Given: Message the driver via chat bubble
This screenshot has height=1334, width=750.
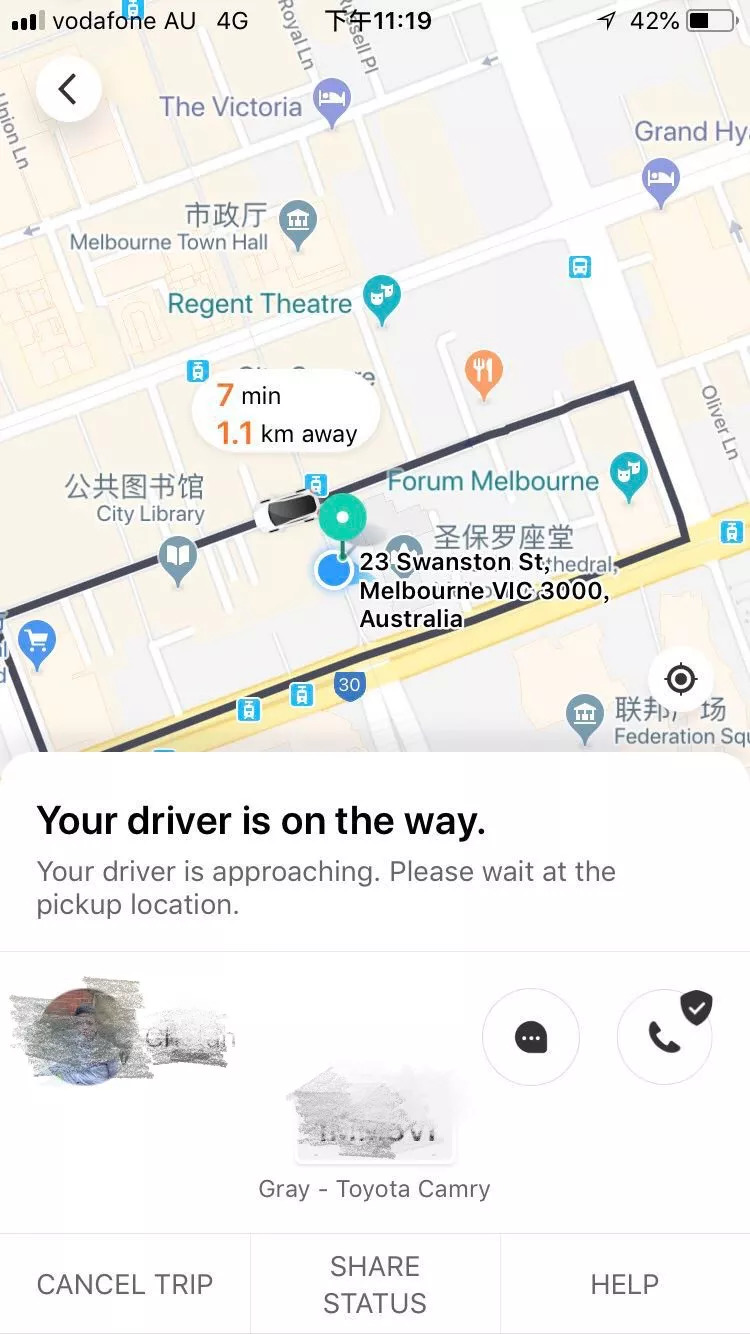Looking at the screenshot, I should [x=531, y=1038].
